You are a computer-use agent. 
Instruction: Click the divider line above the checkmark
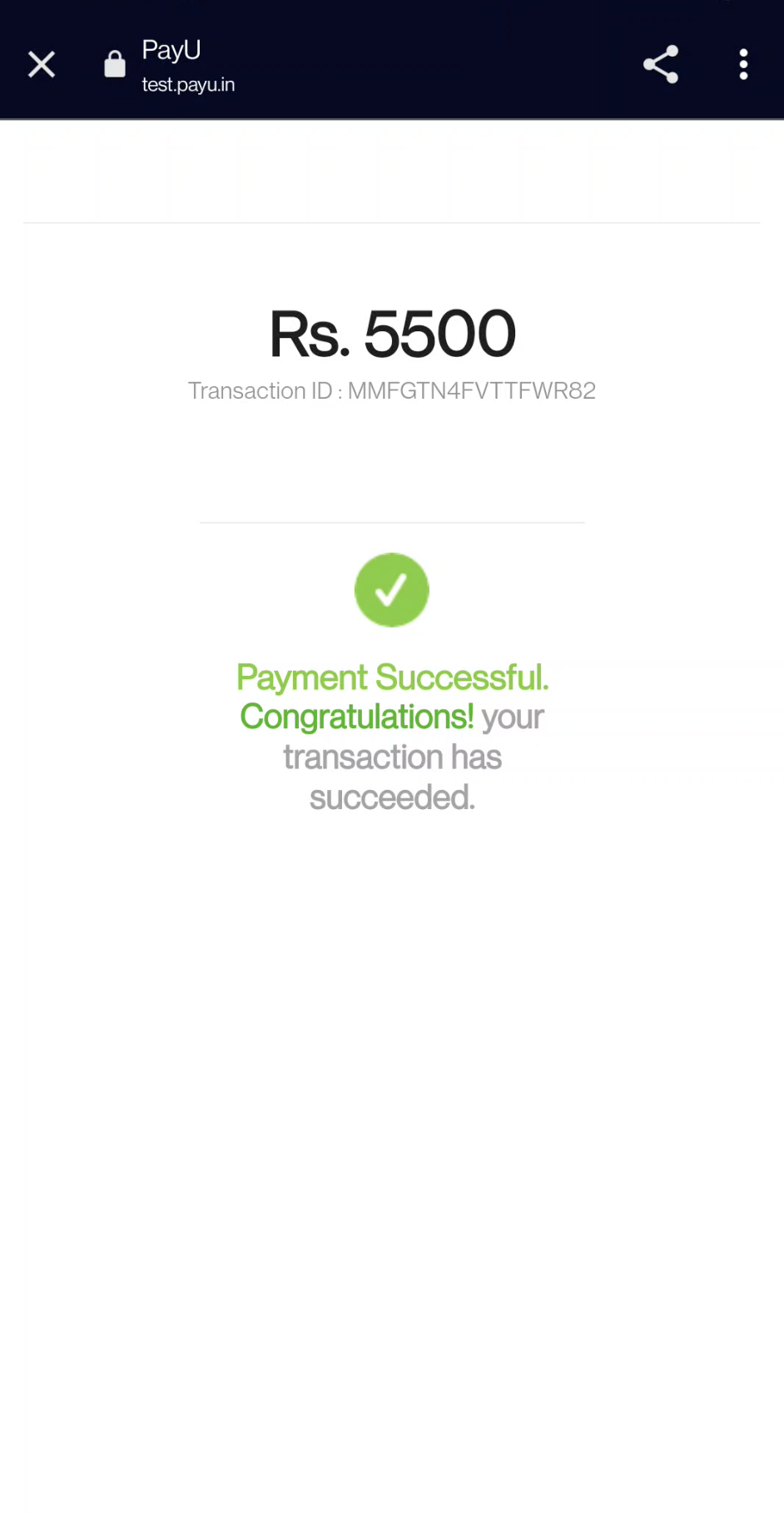click(391, 522)
